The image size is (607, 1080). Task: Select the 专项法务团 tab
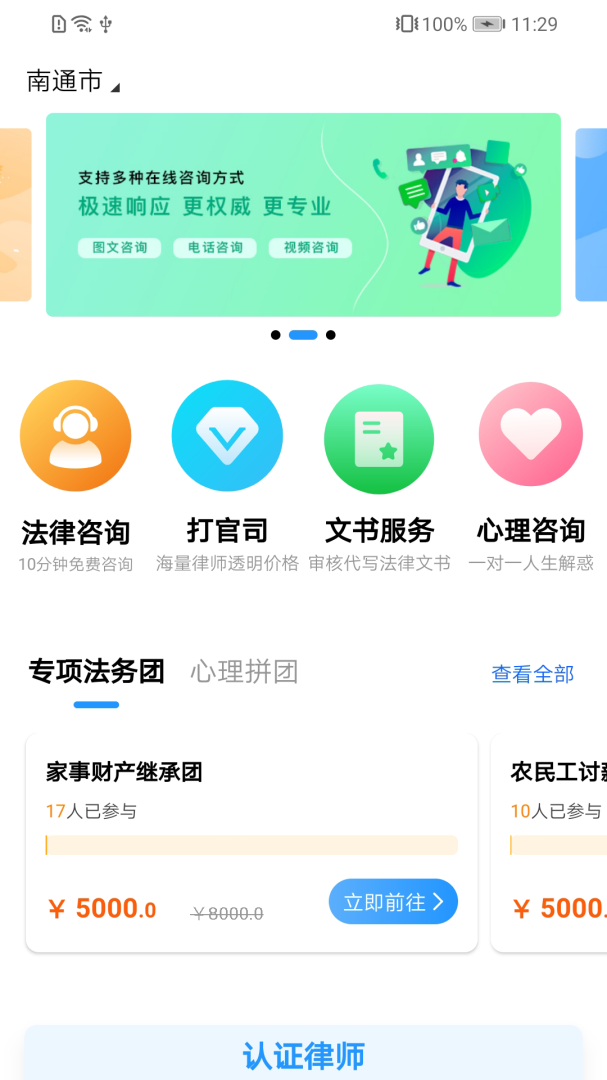point(96,672)
